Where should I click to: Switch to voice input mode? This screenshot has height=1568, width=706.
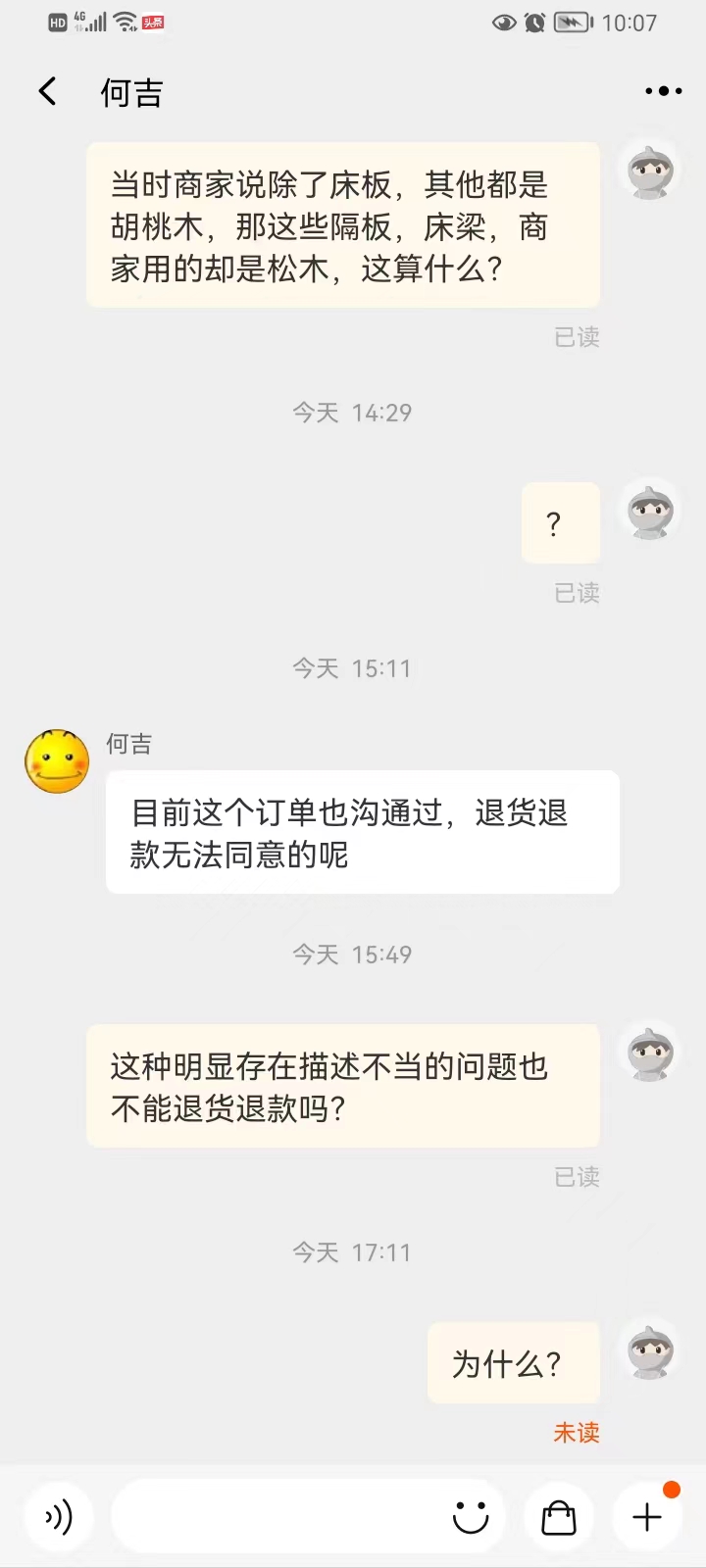59,1516
